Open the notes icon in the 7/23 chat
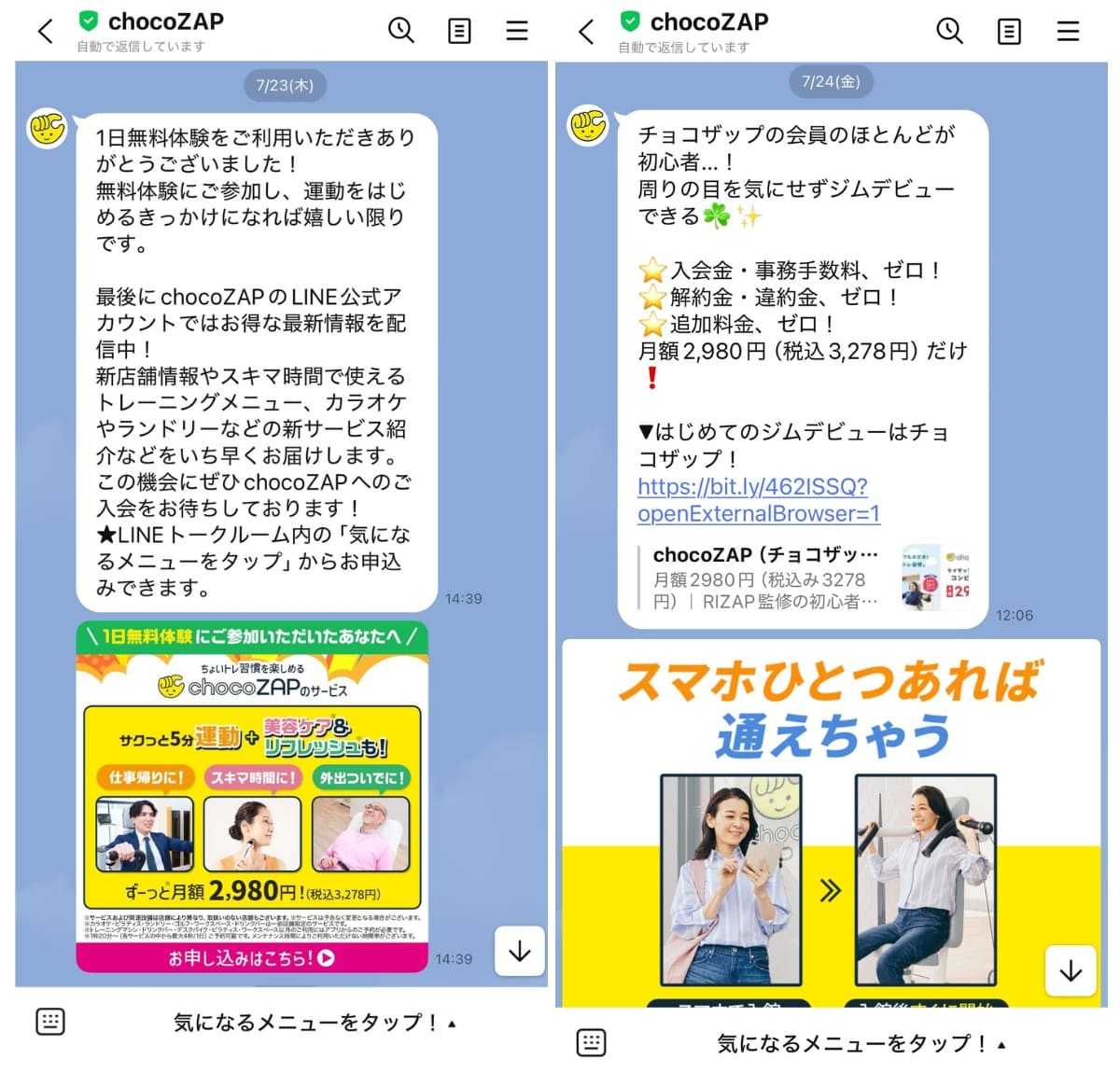Image resolution: width=1120 pixels, height=1073 pixels. pos(459,32)
